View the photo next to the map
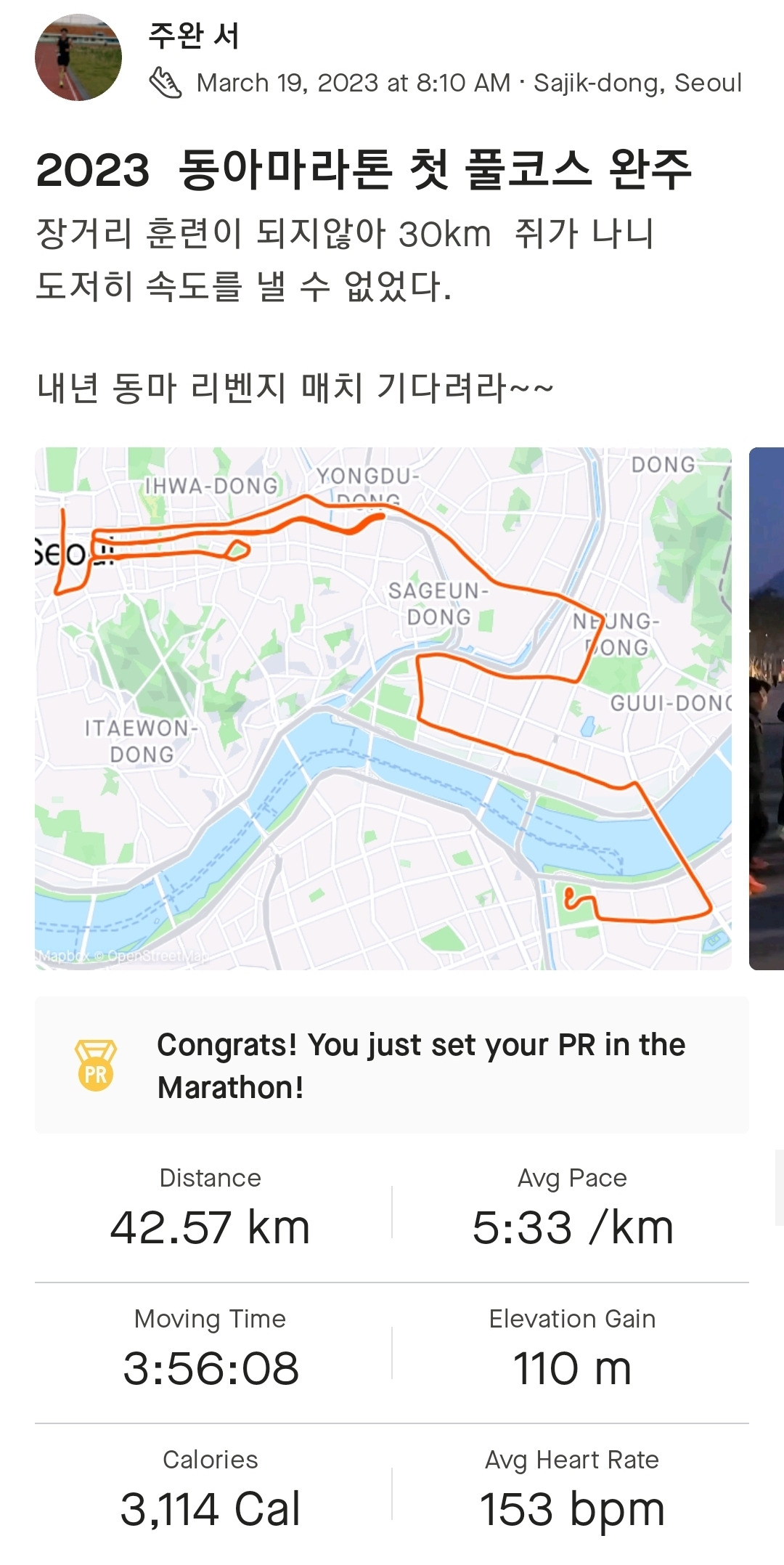Image resolution: width=784 pixels, height=1565 pixels. point(767,708)
